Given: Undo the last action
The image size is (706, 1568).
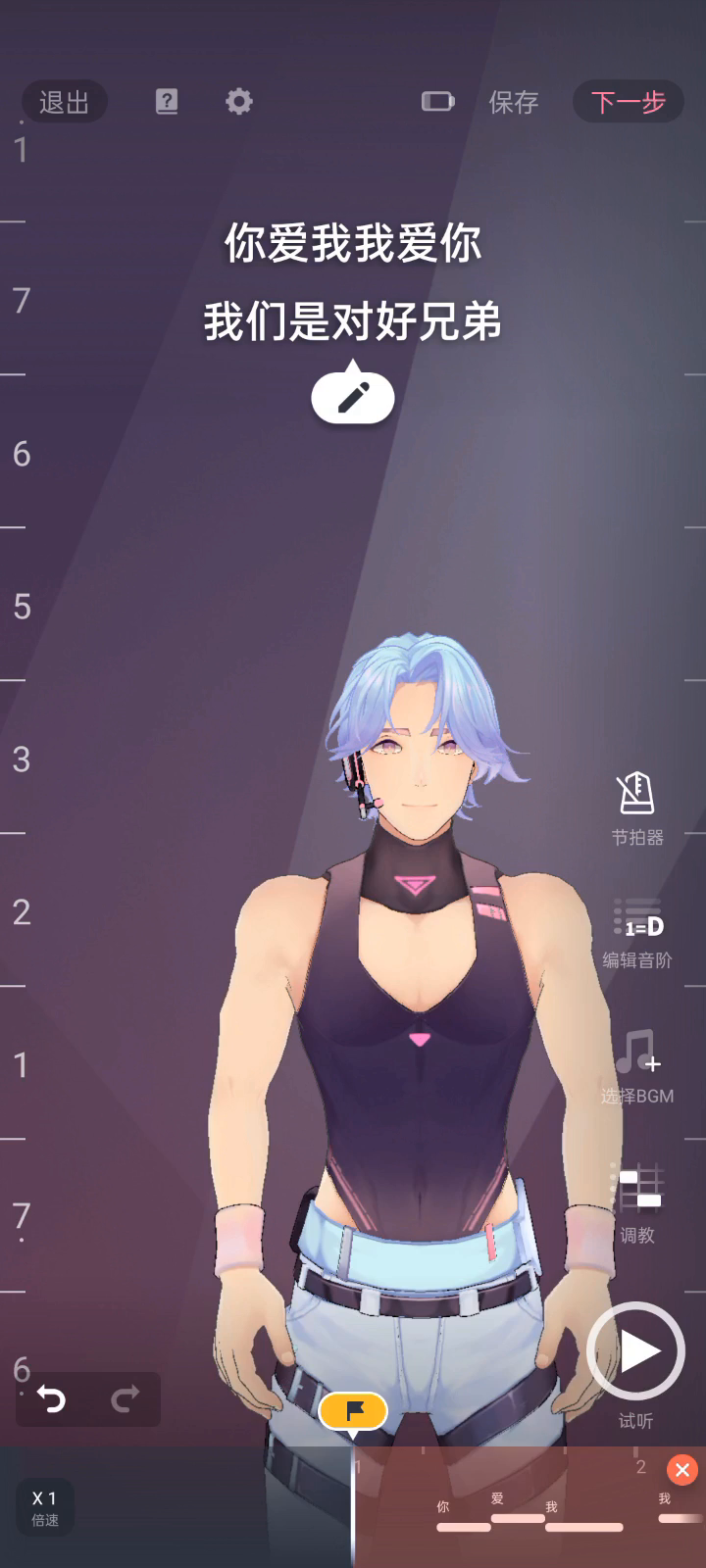Looking at the screenshot, I should 51,1399.
